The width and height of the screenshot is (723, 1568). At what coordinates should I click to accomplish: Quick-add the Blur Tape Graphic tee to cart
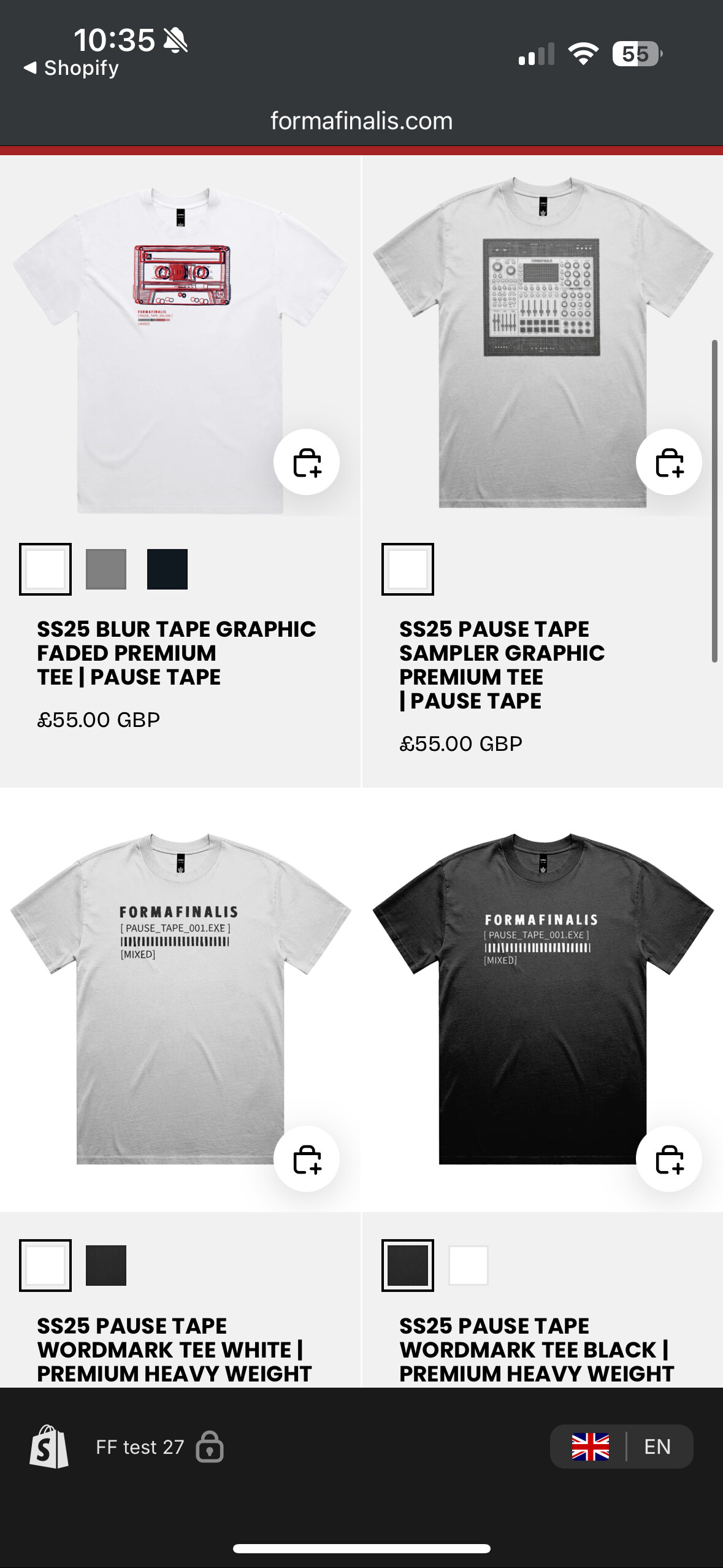pos(307,462)
